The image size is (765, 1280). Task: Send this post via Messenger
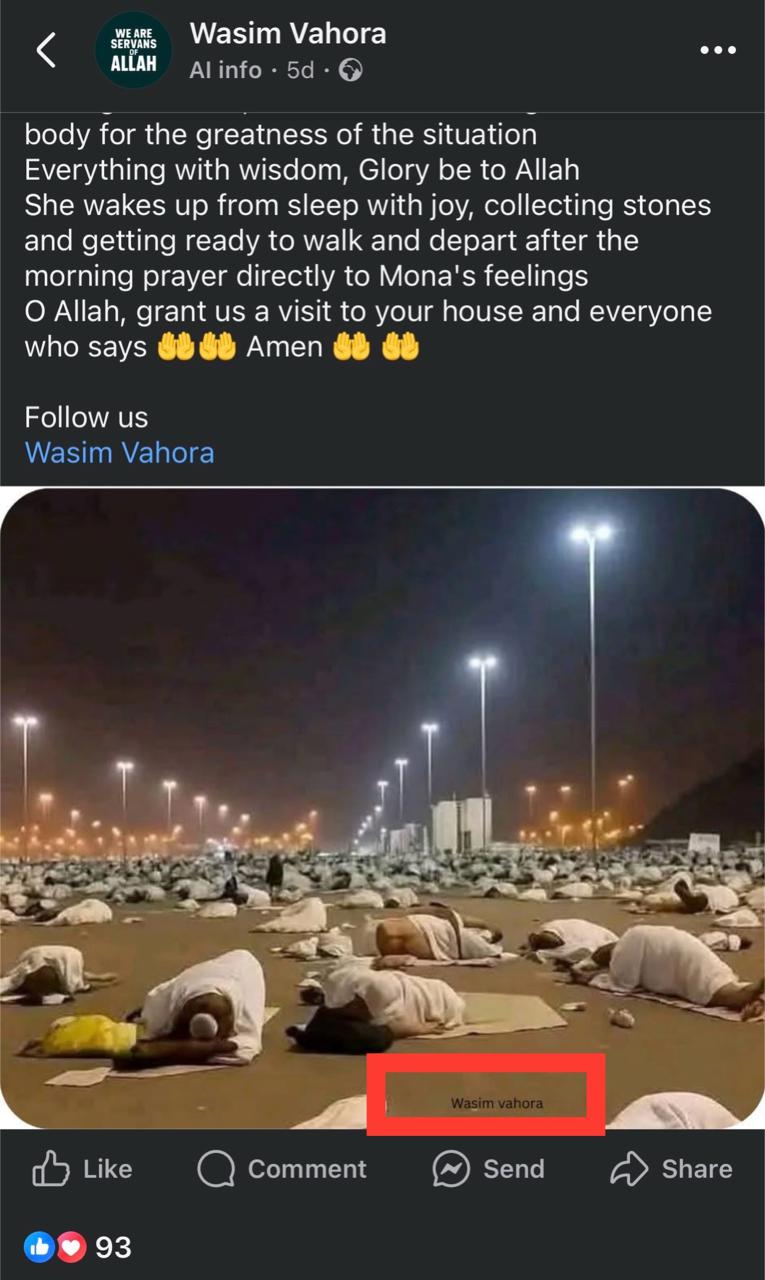tap(488, 1169)
